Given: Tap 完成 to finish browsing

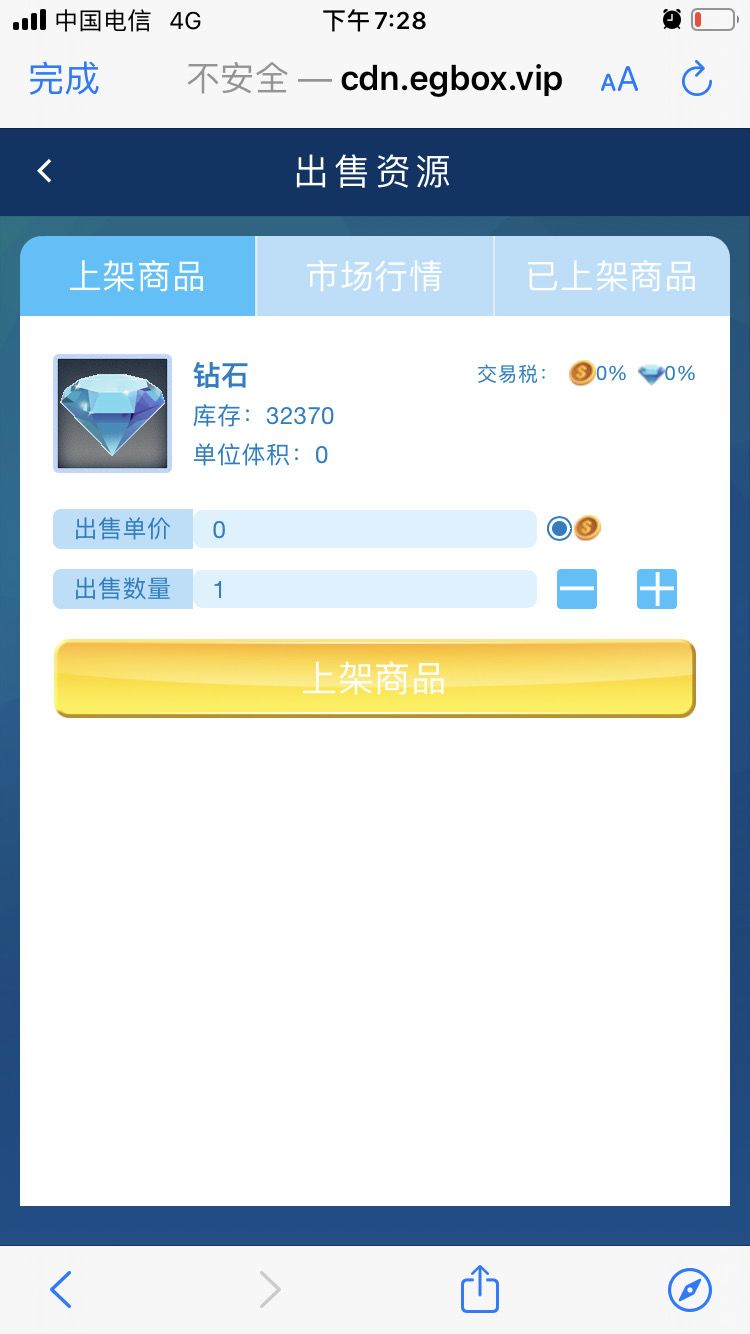Looking at the screenshot, I should [64, 79].
